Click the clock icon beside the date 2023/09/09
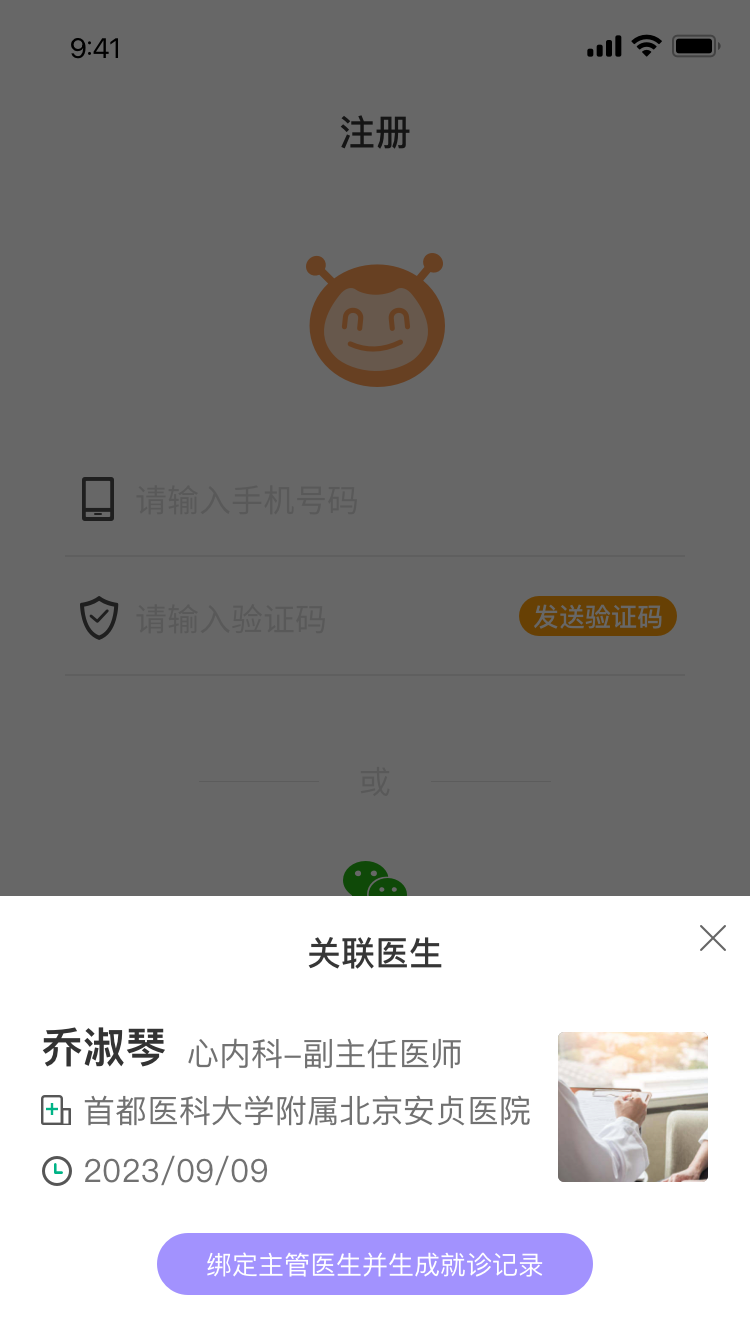Screen dimensions: 750x1334 tap(57, 1170)
